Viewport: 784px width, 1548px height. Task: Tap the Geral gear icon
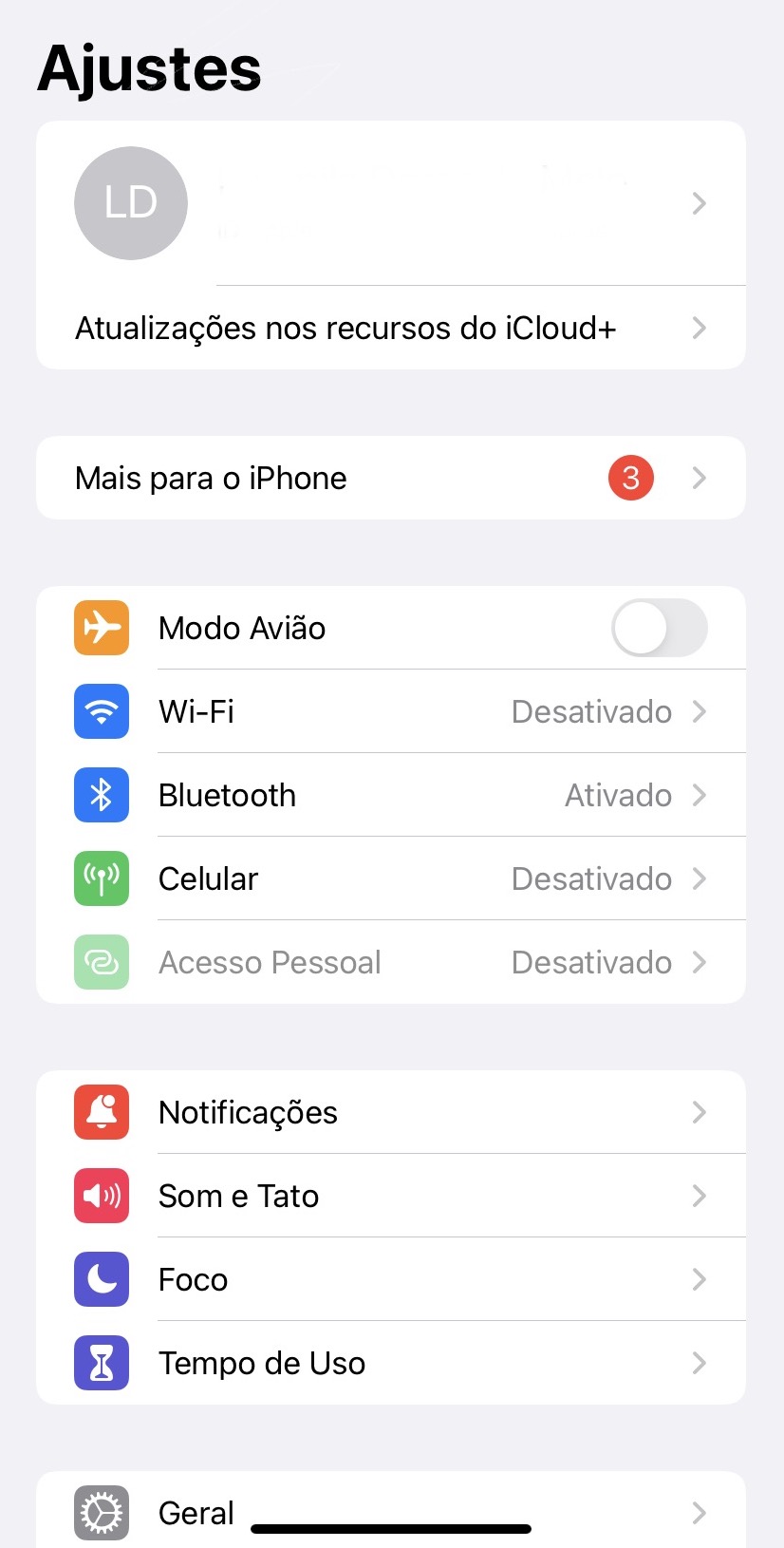[101, 1513]
